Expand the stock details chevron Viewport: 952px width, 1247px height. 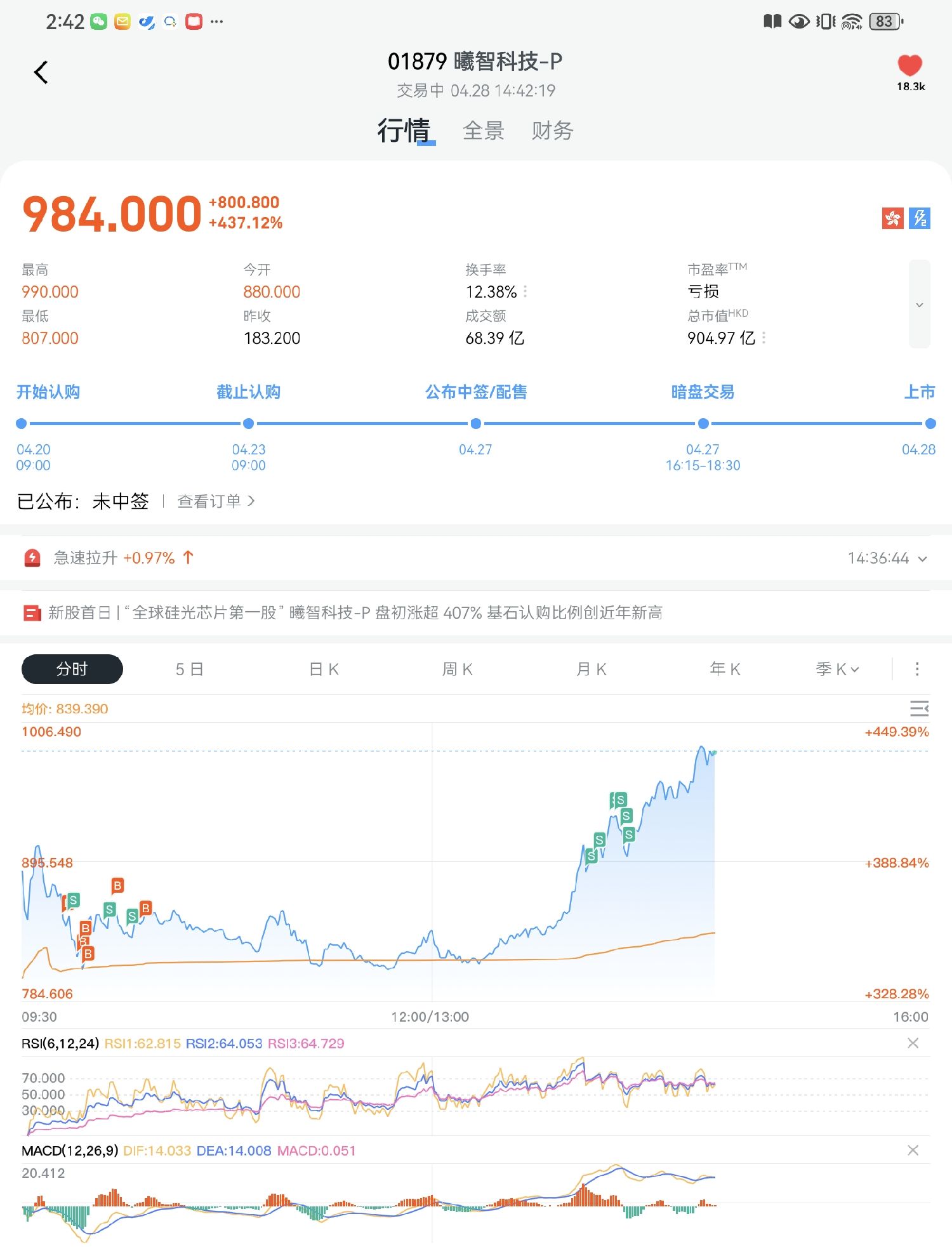click(x=919, y=305)
